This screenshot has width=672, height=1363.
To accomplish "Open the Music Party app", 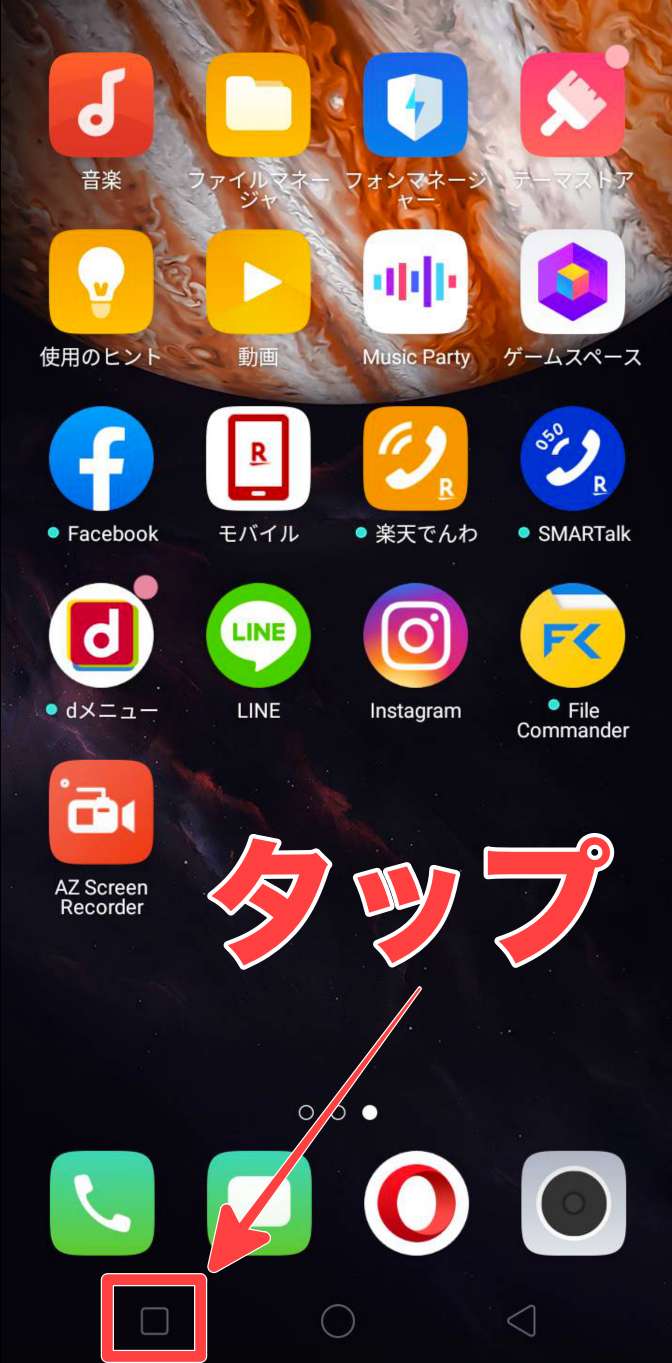I will (415, 282).
